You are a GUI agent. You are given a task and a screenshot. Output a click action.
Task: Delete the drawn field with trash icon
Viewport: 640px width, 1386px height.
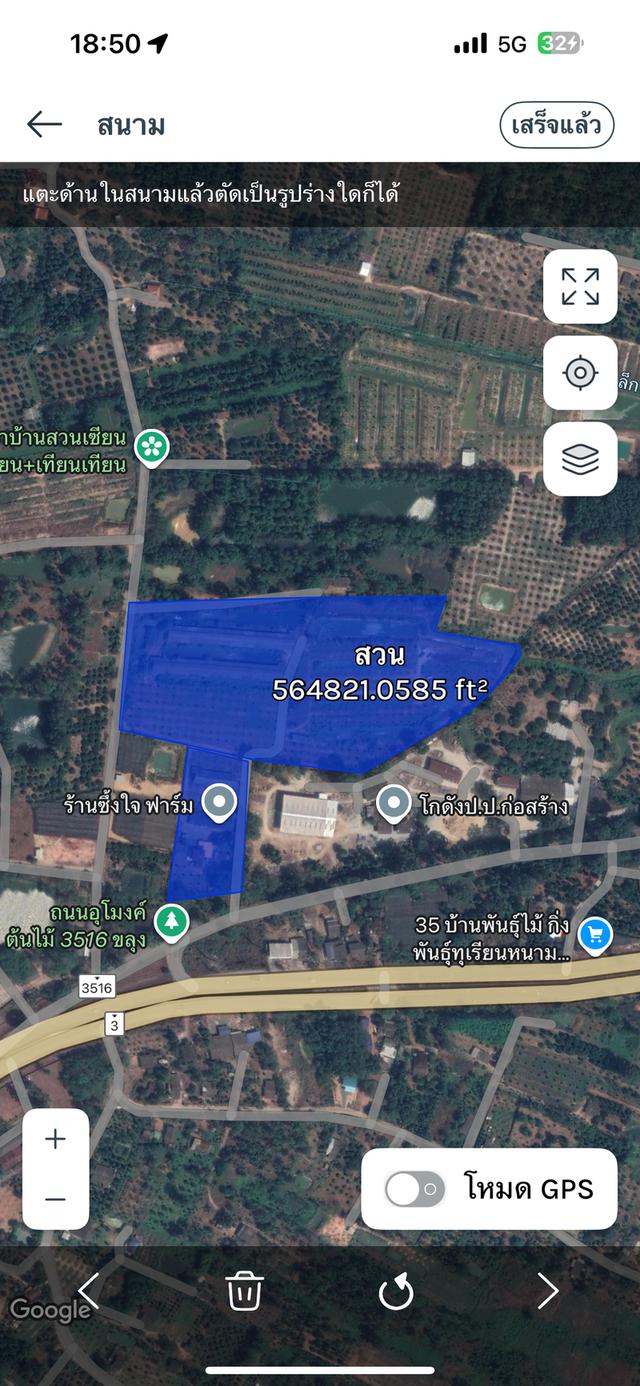[245, 1291]
